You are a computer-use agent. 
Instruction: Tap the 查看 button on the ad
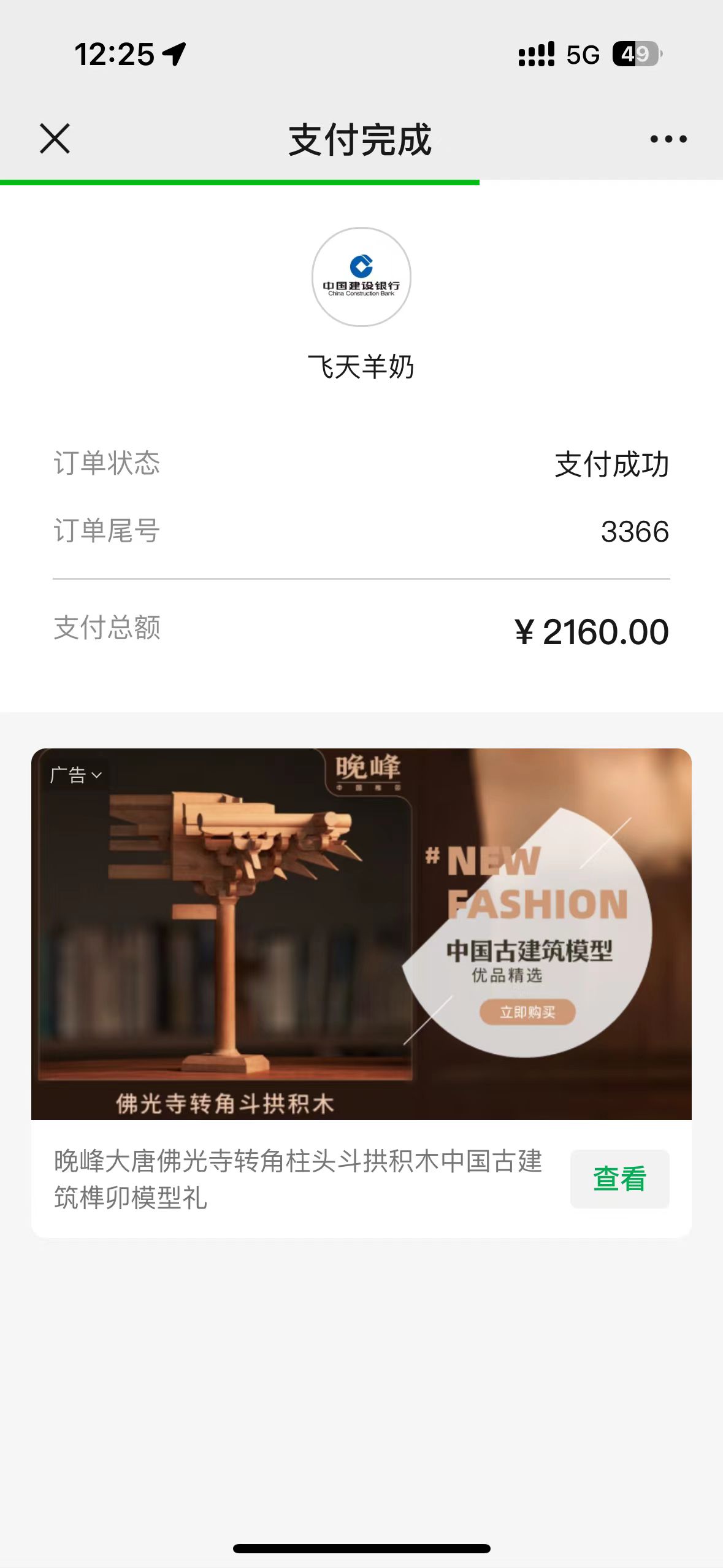tap(619, 1178)
